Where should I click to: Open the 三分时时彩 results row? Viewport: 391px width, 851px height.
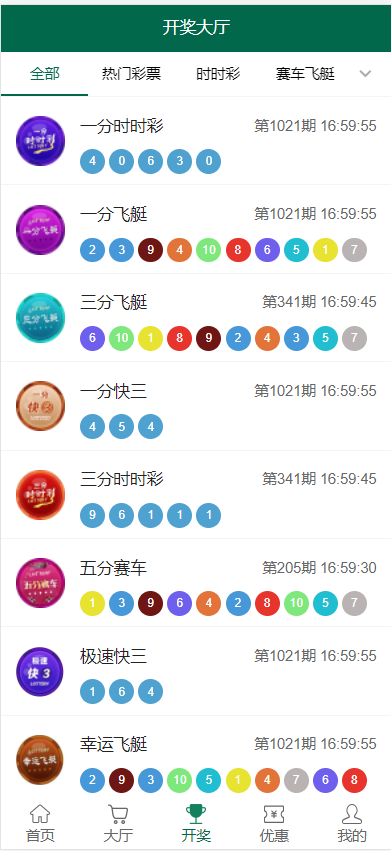pos(196,495)
